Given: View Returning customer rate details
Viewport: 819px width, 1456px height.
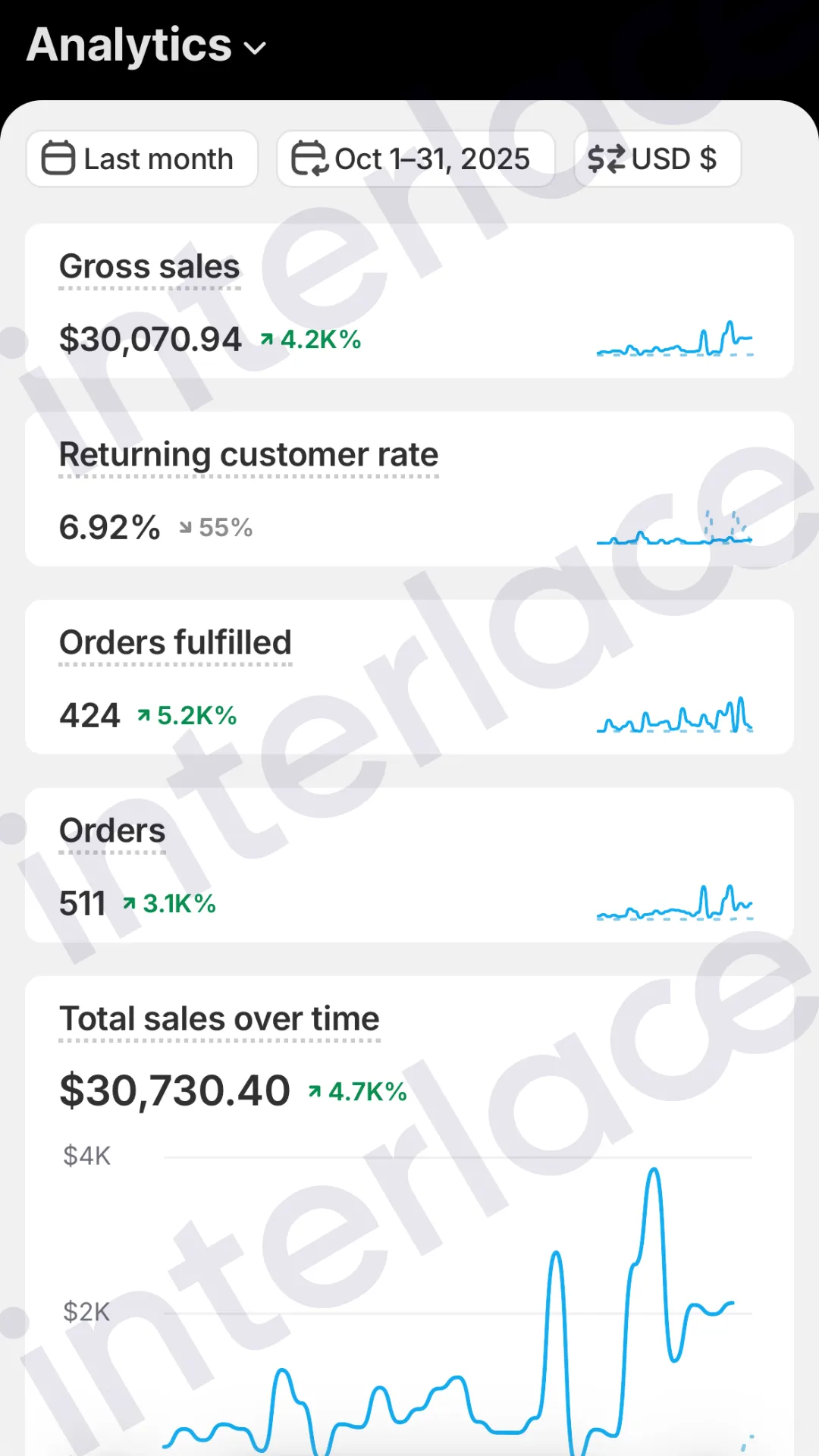Looking at the screenshot, I should click(x=409, y=489).
